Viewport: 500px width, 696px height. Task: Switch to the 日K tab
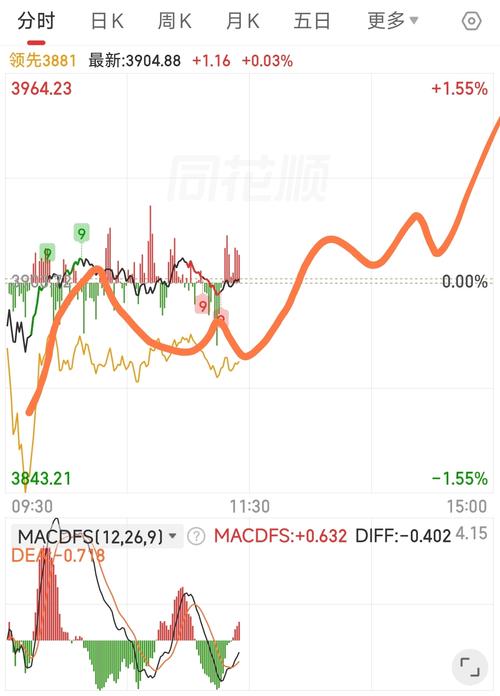pos(107,21)
